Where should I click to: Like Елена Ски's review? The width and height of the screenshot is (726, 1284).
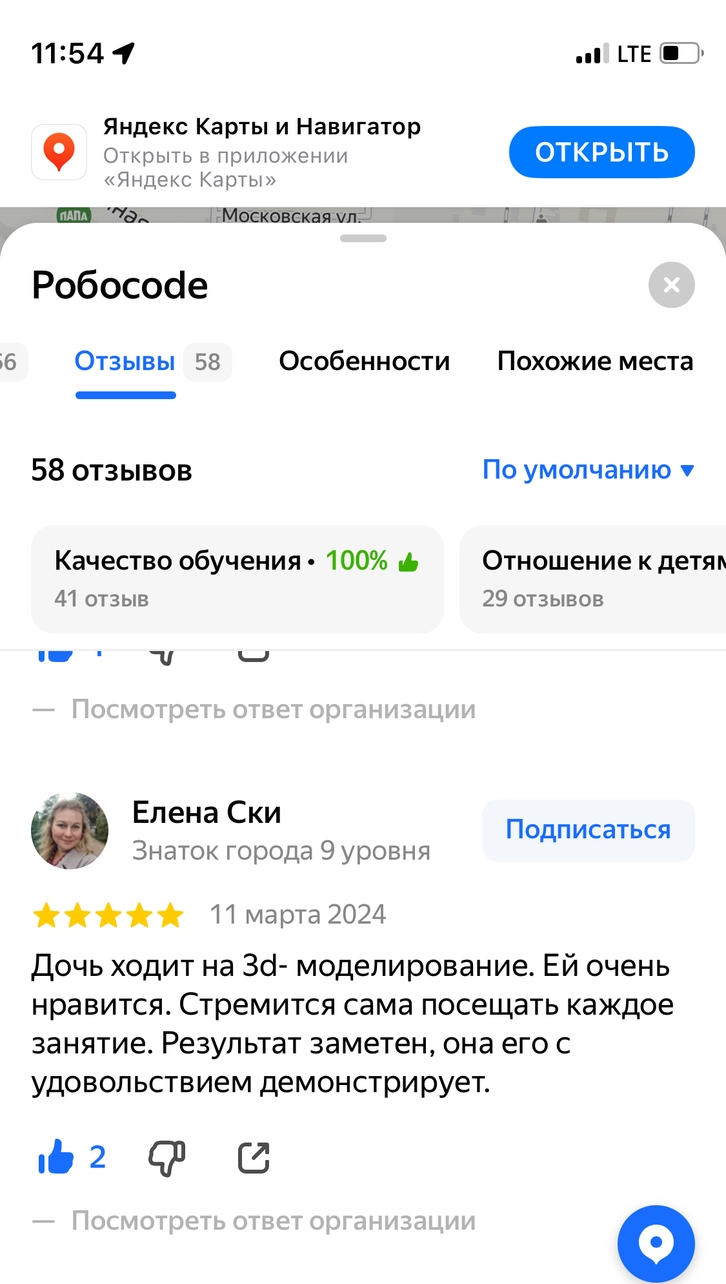(x=57, y=1158)
